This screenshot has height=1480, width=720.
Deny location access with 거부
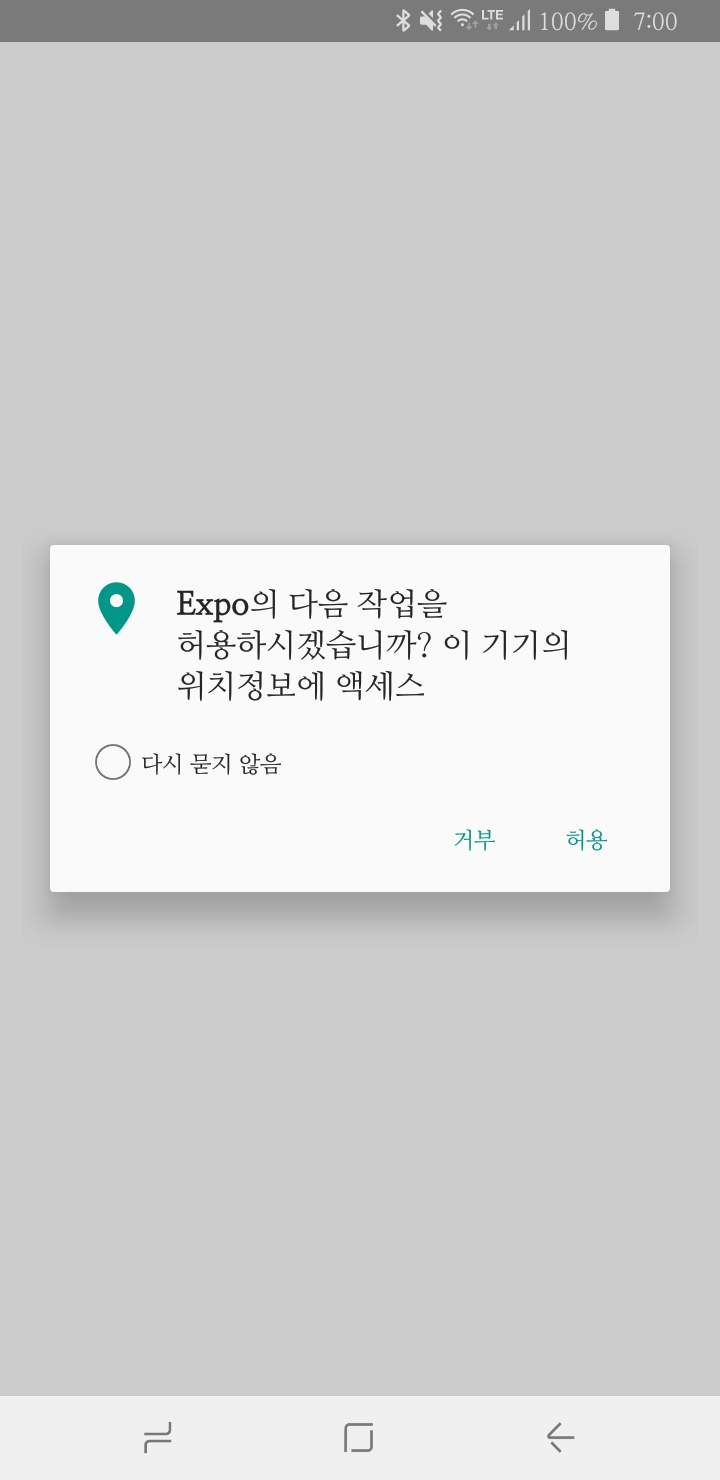(x=474, y=840)
